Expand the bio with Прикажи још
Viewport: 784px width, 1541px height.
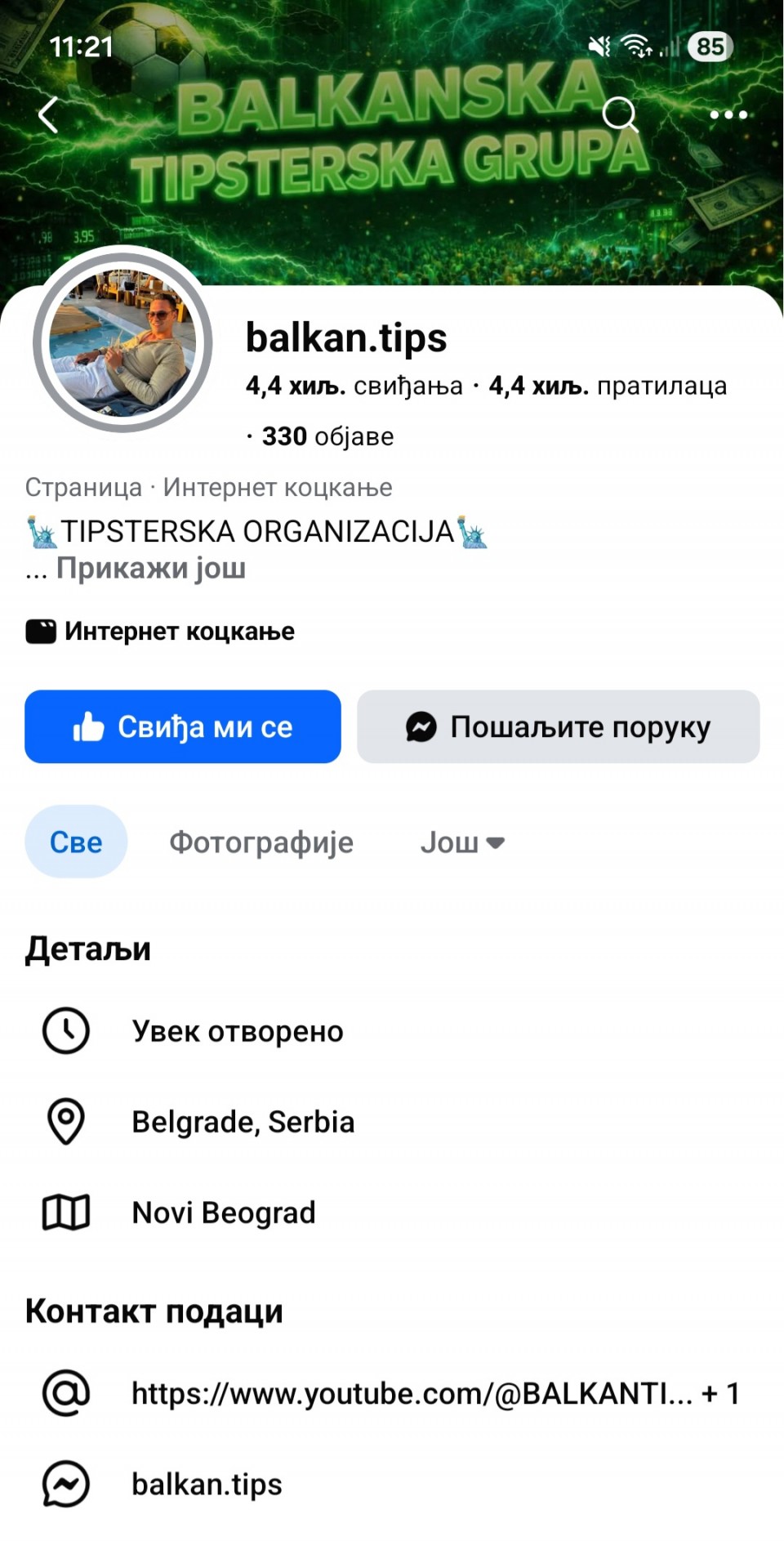pos(150,568)
